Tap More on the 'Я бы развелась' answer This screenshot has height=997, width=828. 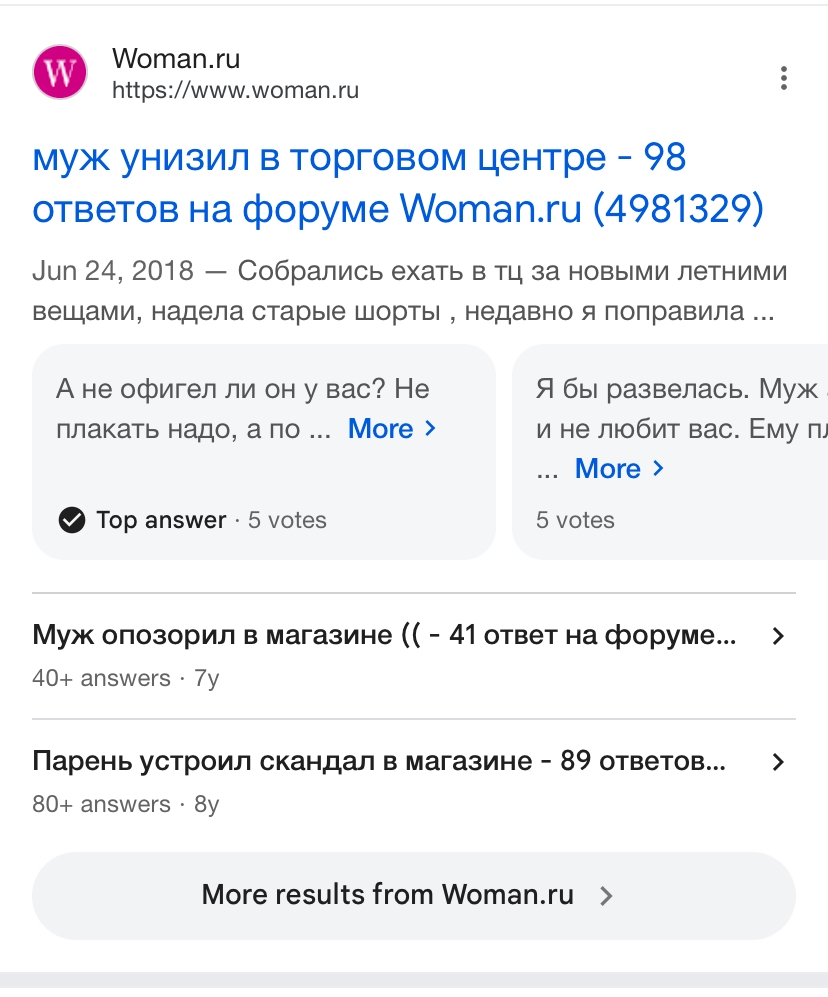tap(619, 469)
